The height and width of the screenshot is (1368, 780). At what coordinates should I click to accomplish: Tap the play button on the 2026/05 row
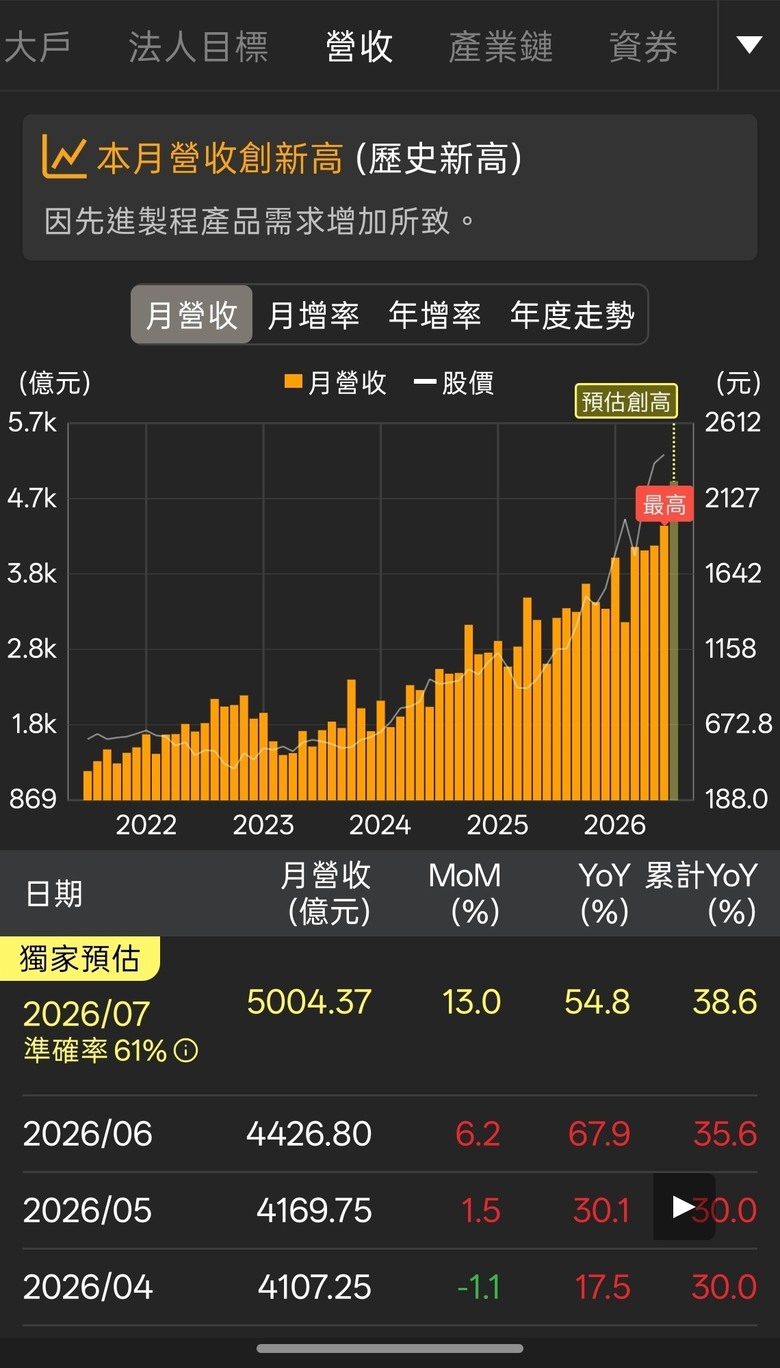point(684,1207)
